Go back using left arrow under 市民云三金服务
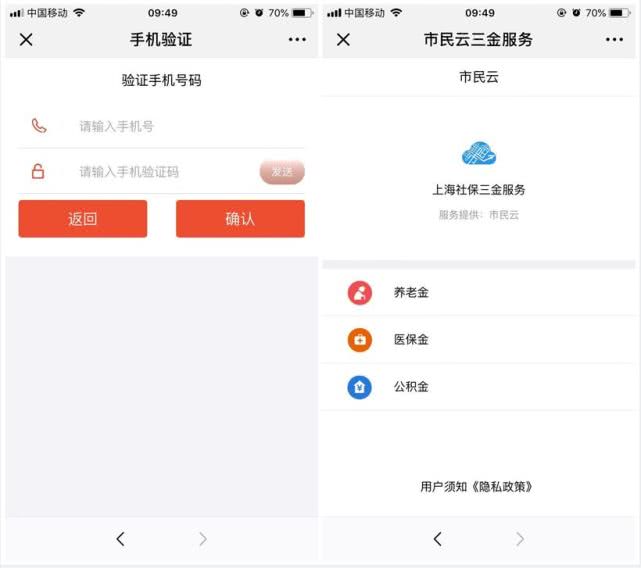The width and height of the screenshot is (641, 568). [437, 539]
